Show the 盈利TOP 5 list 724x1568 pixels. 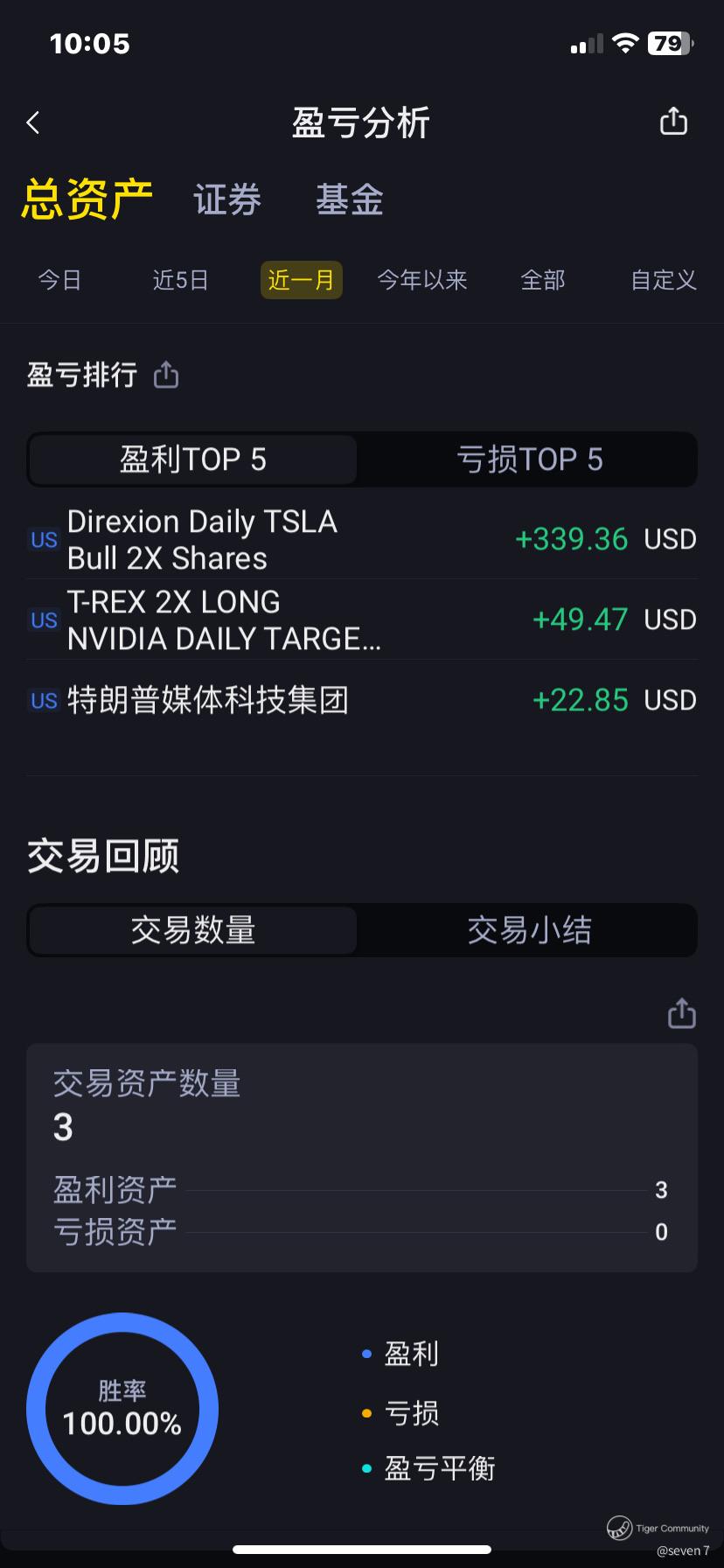point(193,459)
